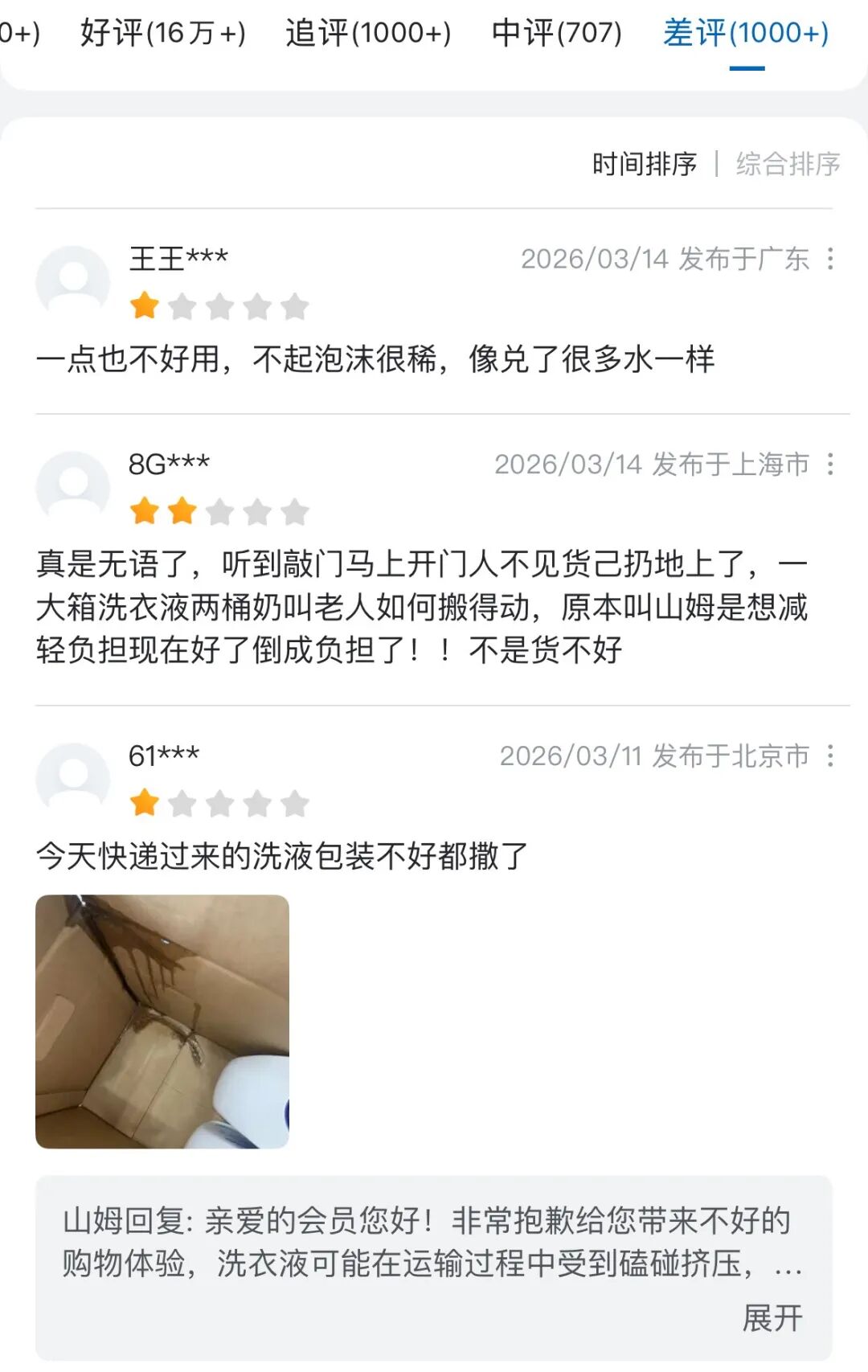Open 王王*** user avatar
Viewport: 868px width, 1372px height.
click(73, 282)
